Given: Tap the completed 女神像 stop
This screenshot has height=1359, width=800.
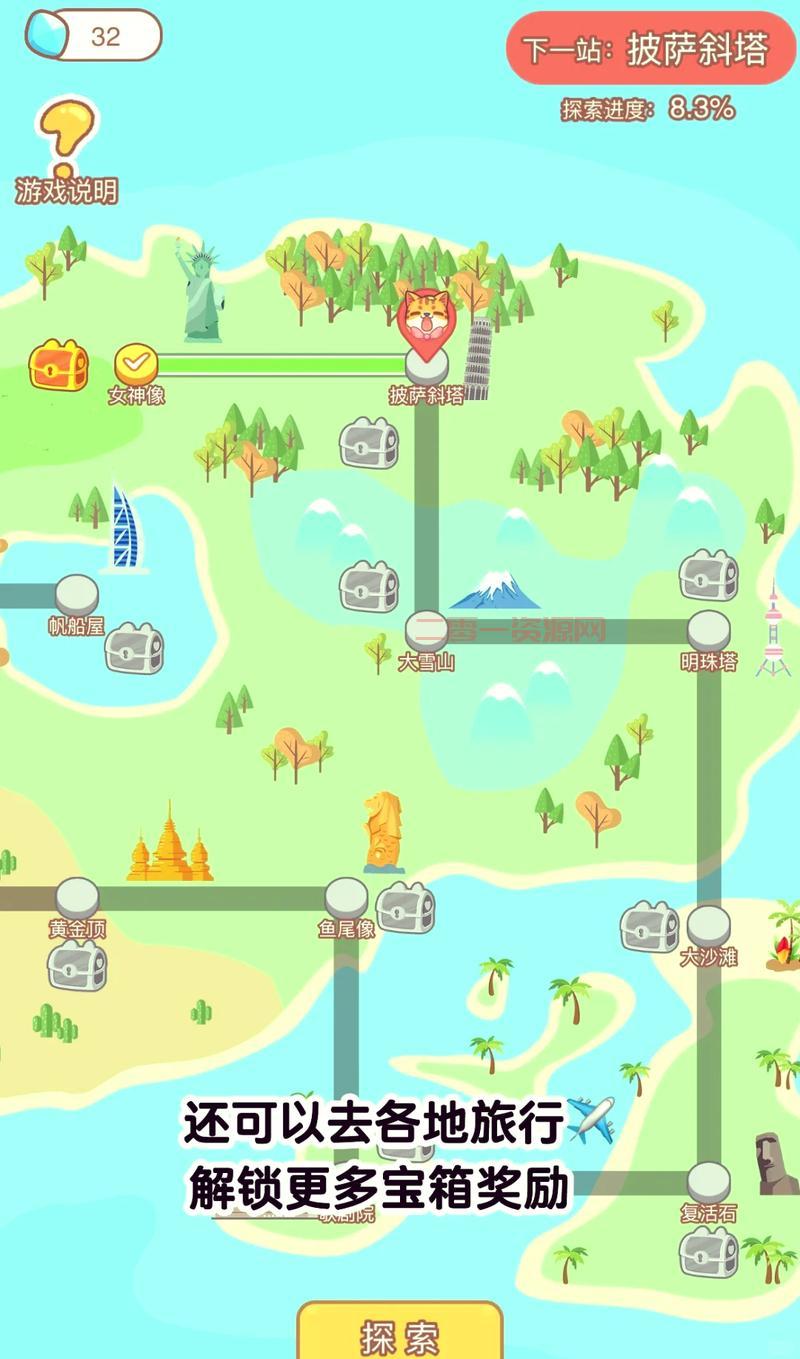Looking at the screenshot, I should click(x=137, y=364).
